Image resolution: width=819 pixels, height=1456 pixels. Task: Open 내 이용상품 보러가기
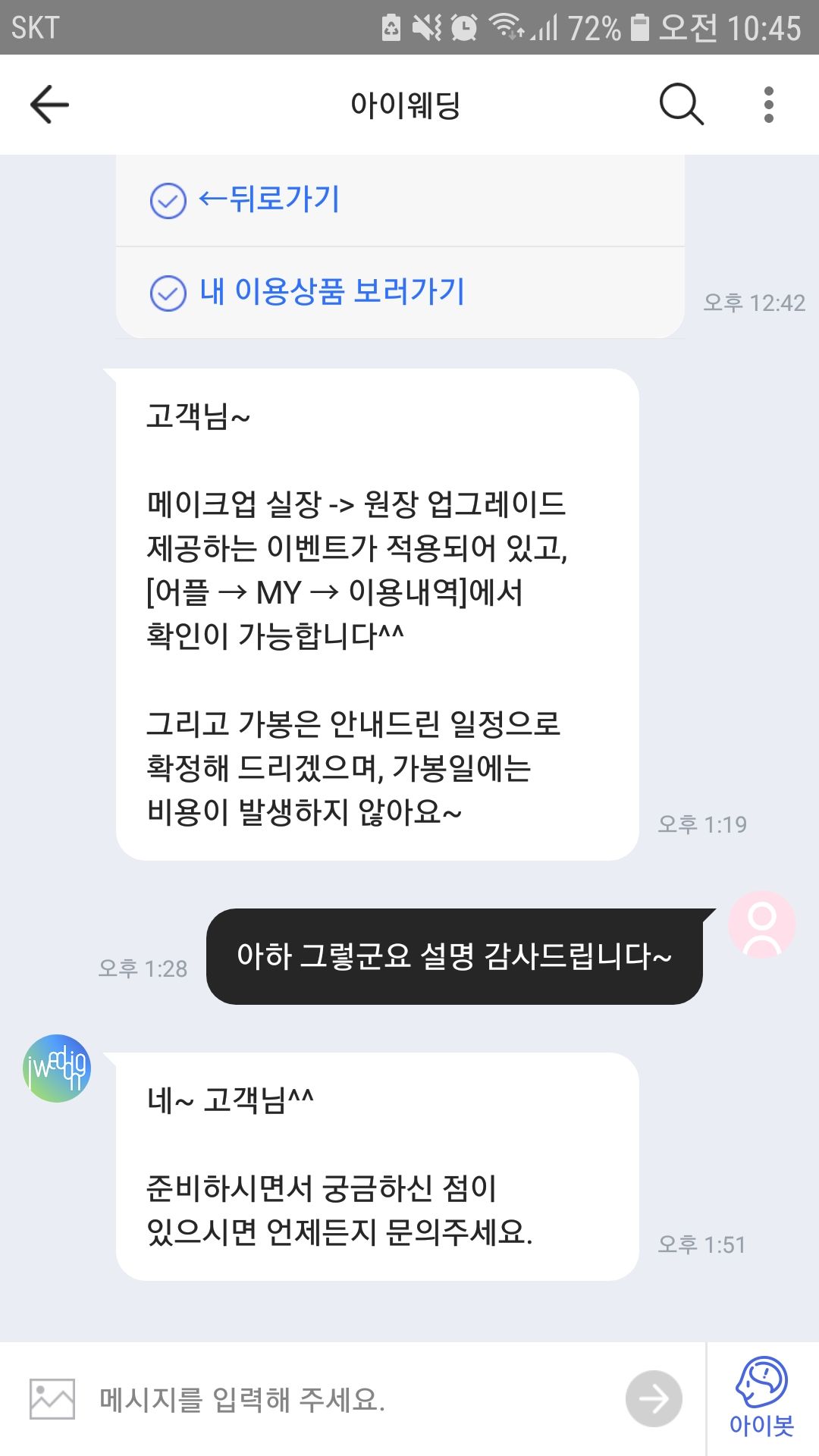click(331, 293)
